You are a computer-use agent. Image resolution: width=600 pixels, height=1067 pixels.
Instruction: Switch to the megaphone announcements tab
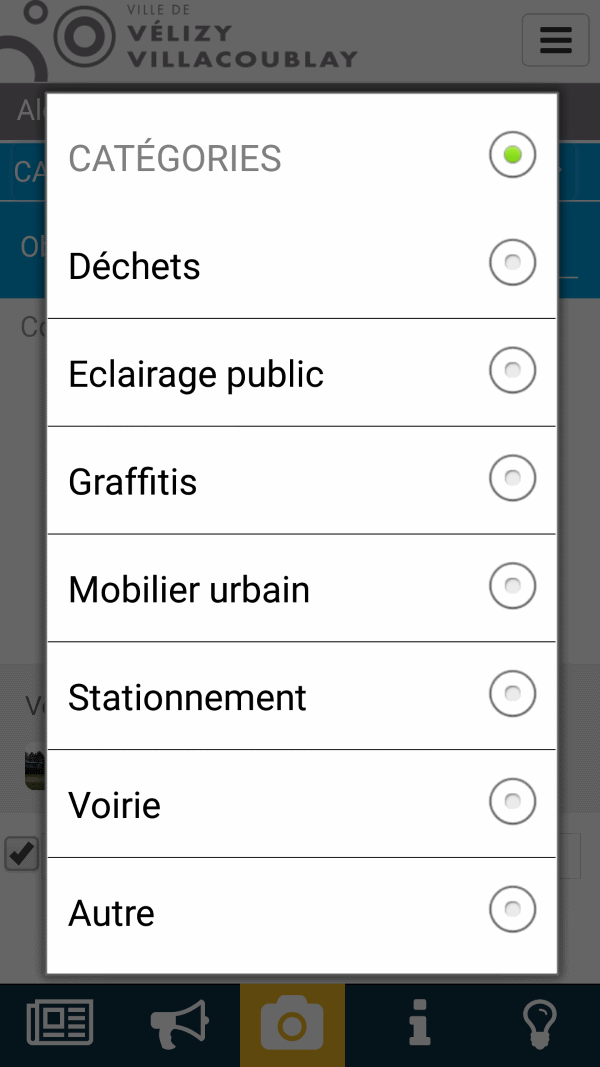[180, 1023]
